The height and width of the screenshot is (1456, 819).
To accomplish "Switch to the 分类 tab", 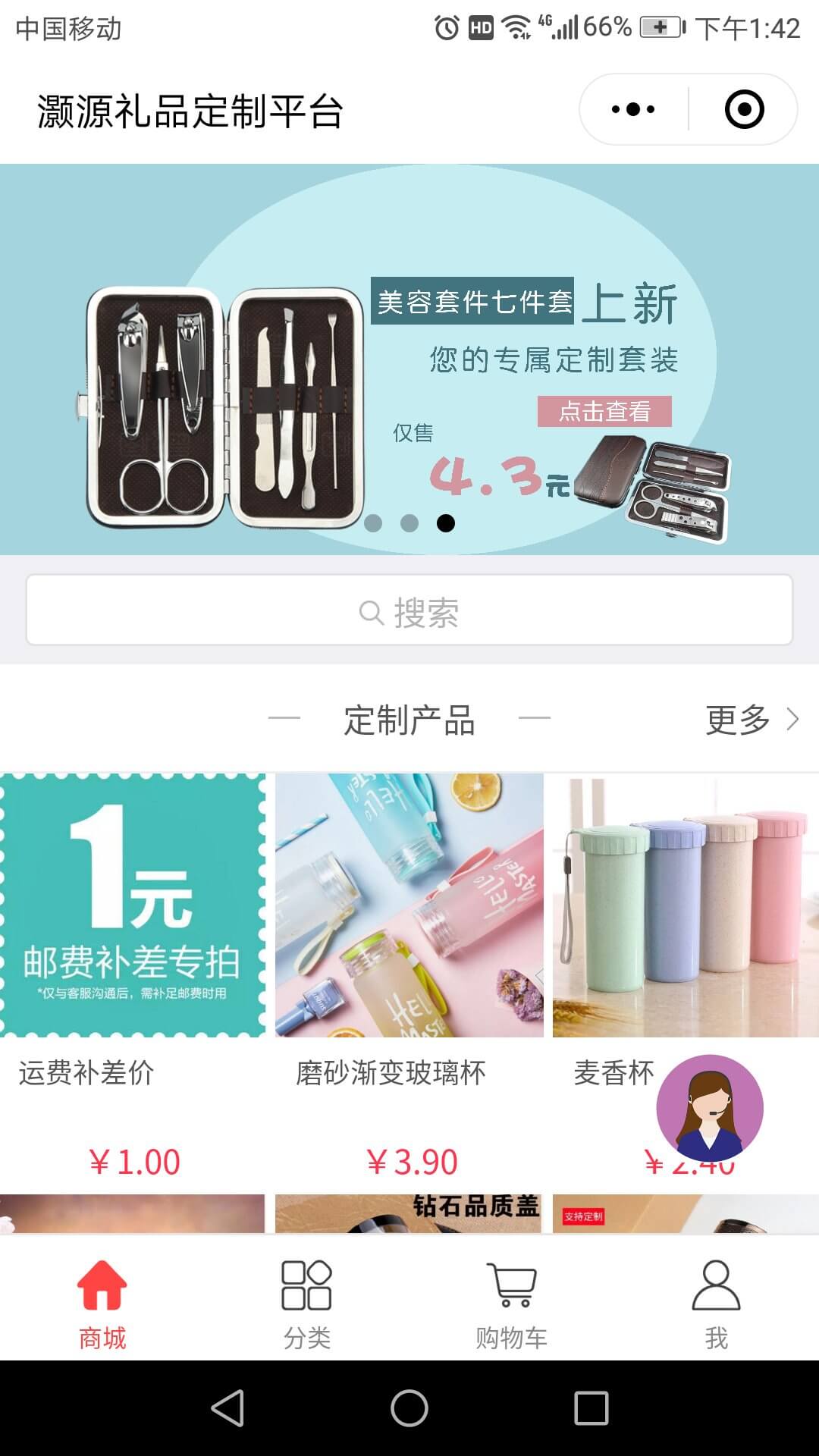I will (x=307, y=1304).
